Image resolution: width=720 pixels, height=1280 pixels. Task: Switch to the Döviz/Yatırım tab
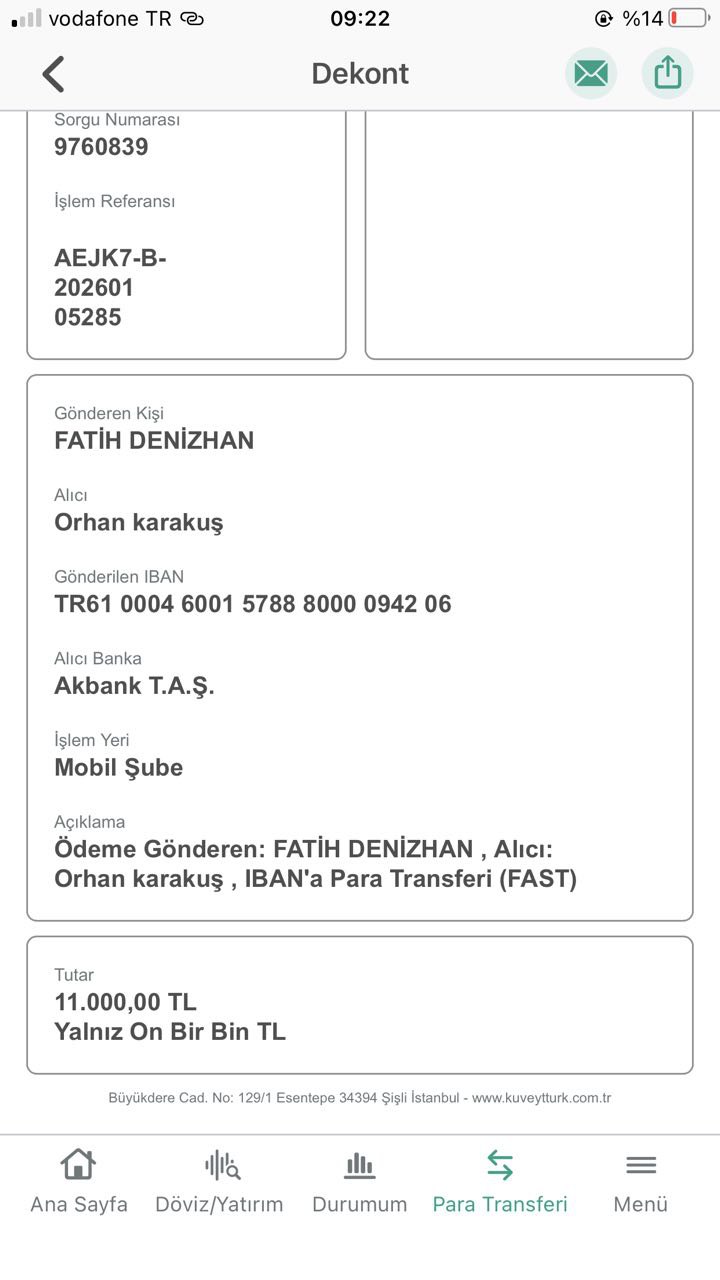(x=219, y=1182)
